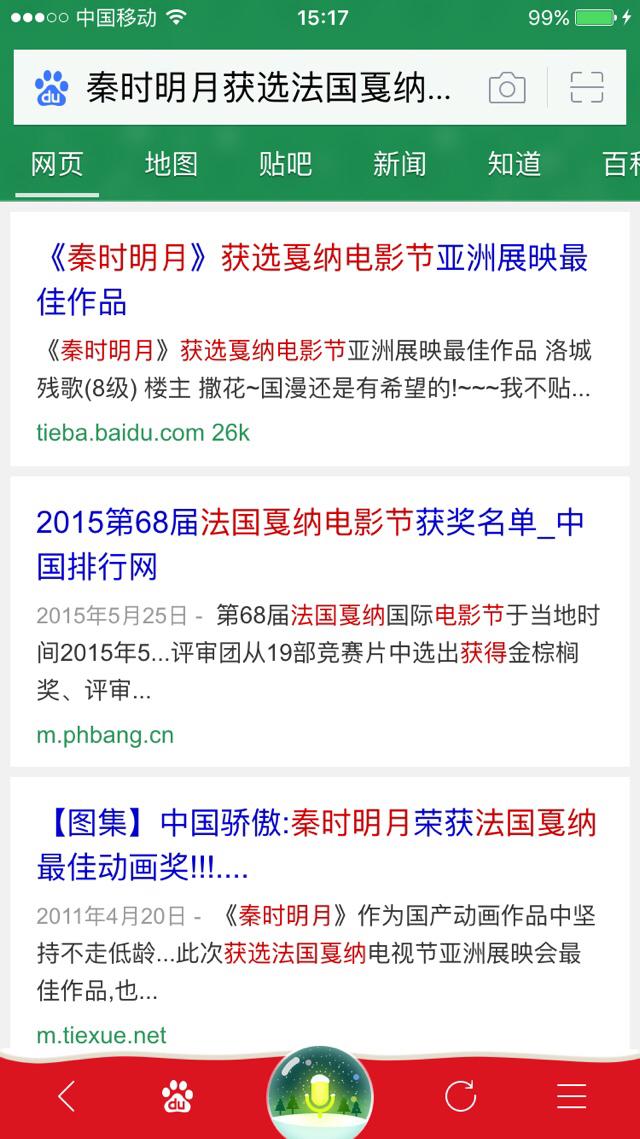Open the tieba.baidu.com 秦时明月 result
The height and width of the screenshot is (1139, 640).
pyautogui.click(x=312, y=279)
